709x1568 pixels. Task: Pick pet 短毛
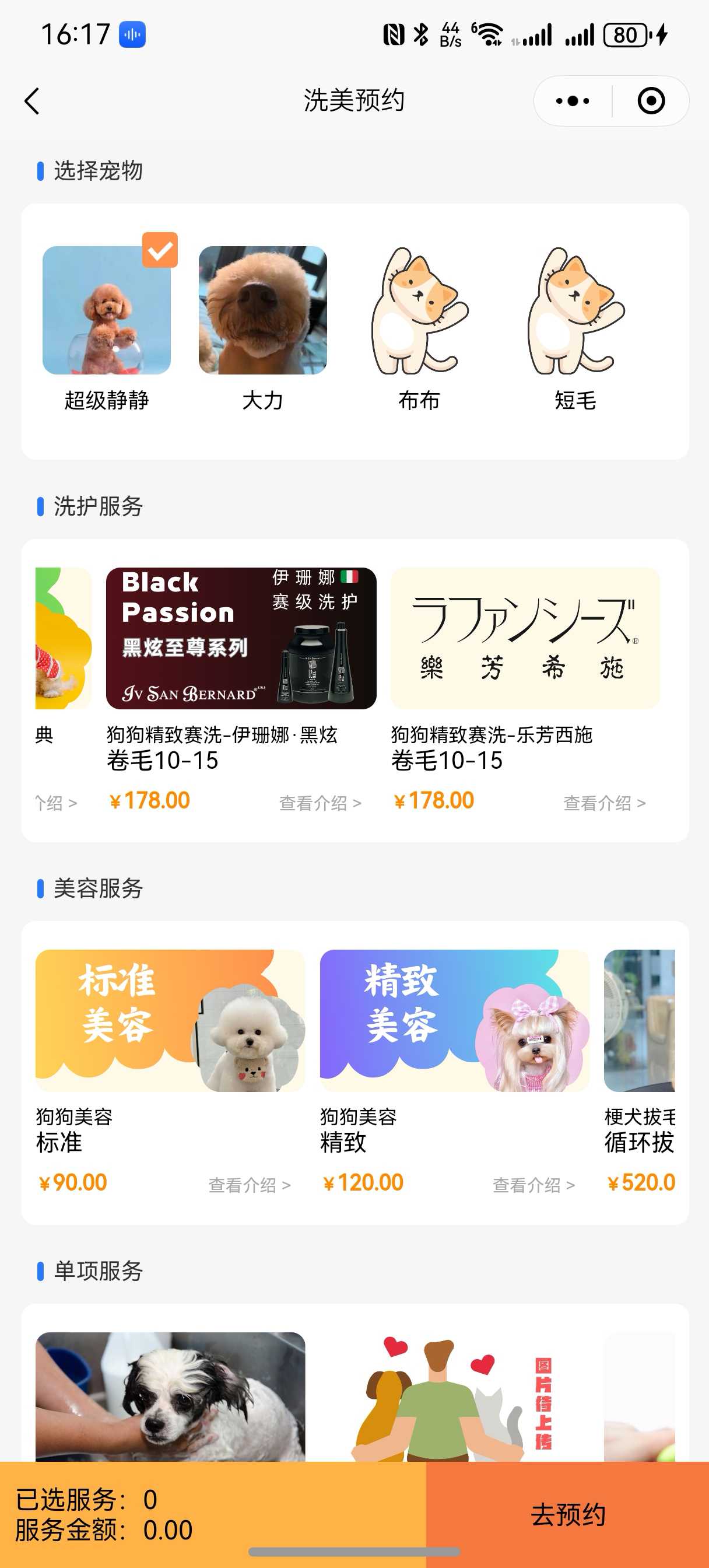574,310
